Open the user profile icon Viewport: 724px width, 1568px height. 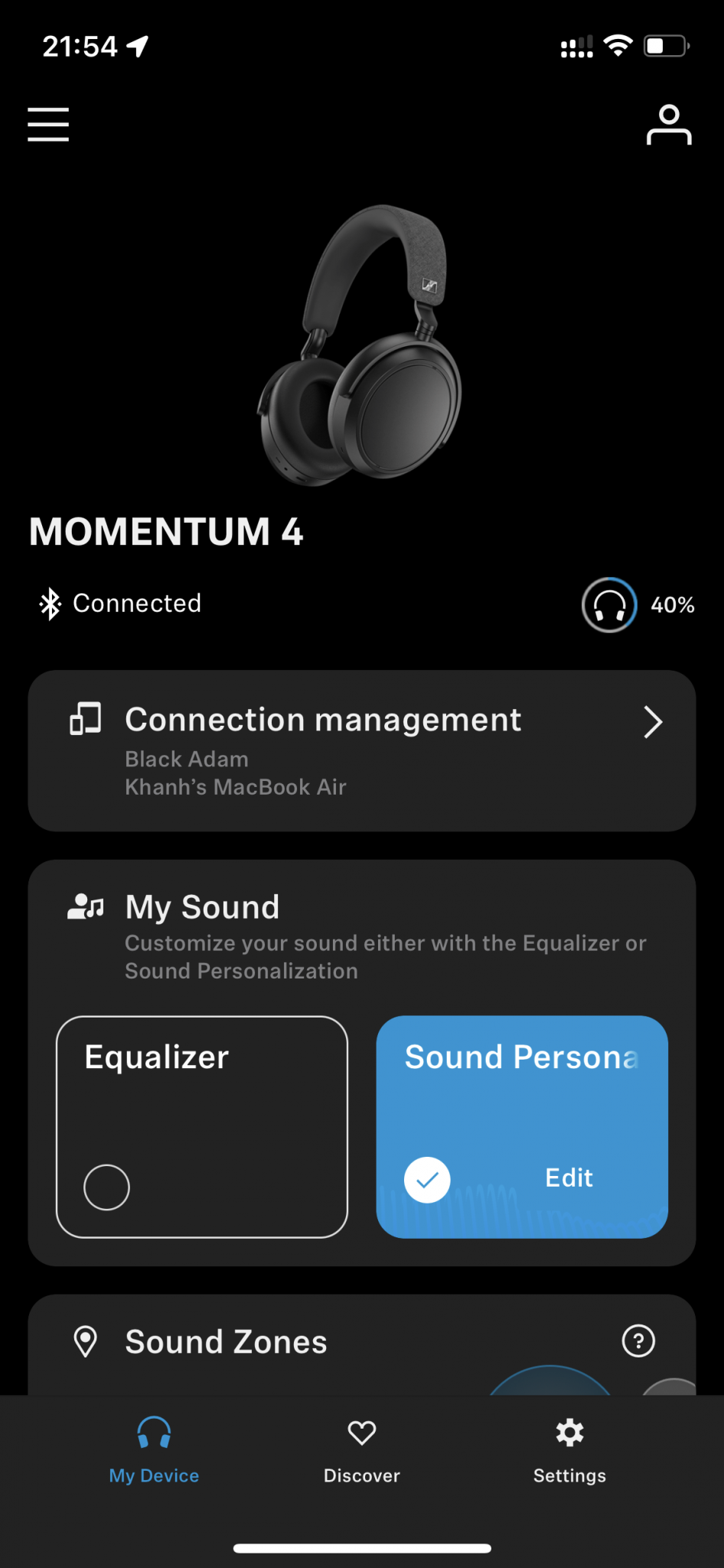(669, 125)
